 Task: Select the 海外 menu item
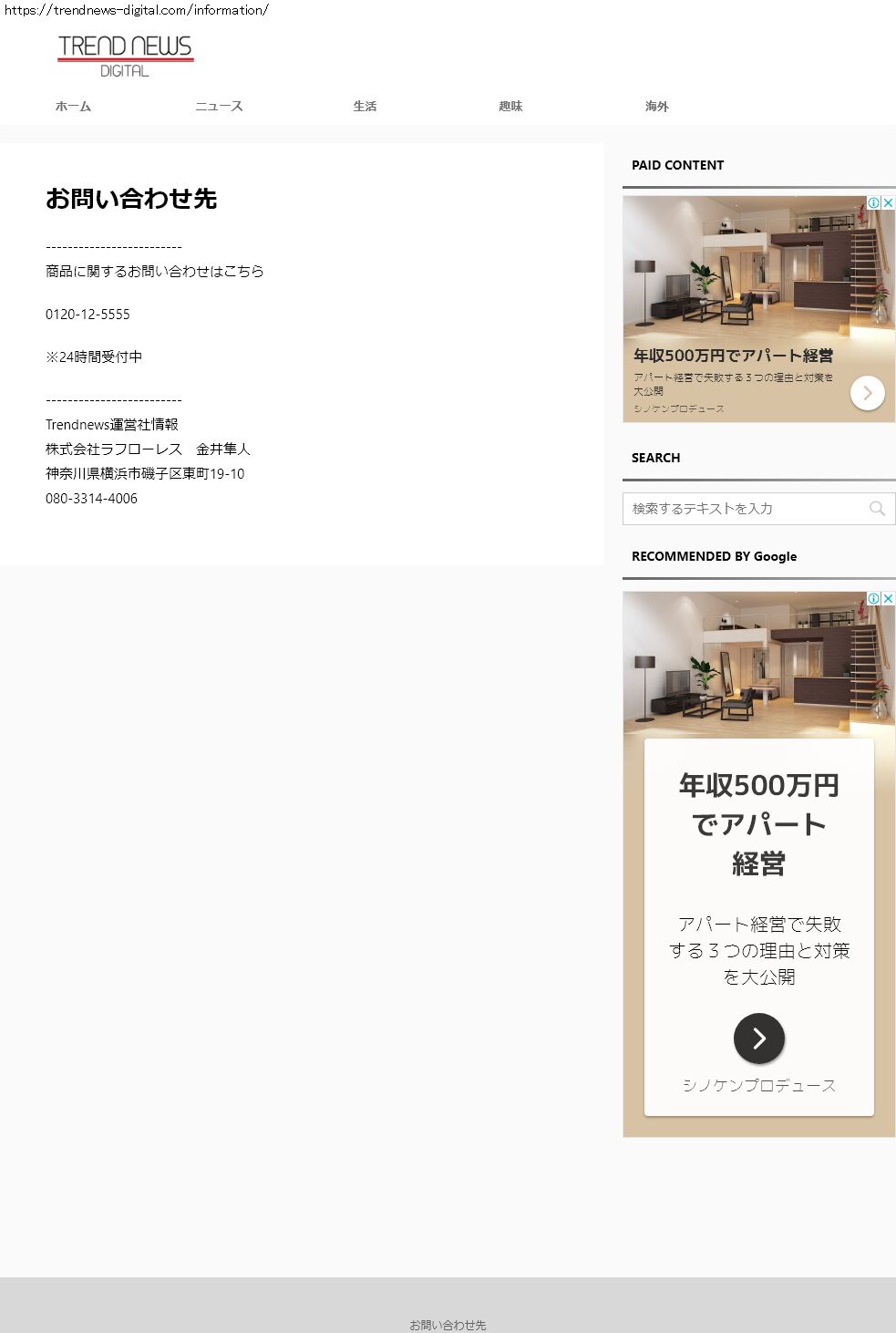pyautogui.click(x=656, y=107)
